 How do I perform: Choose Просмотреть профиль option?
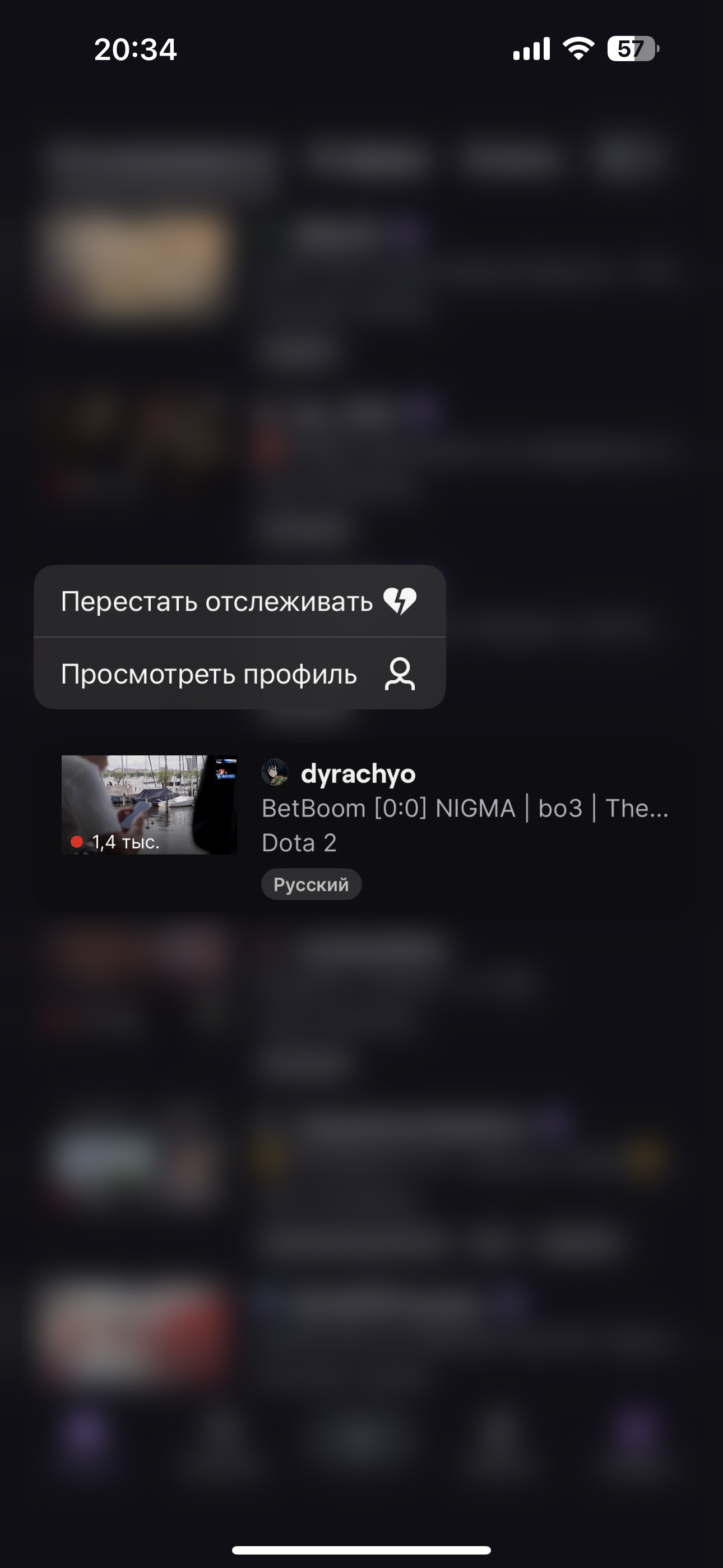[x=240, y=674]
